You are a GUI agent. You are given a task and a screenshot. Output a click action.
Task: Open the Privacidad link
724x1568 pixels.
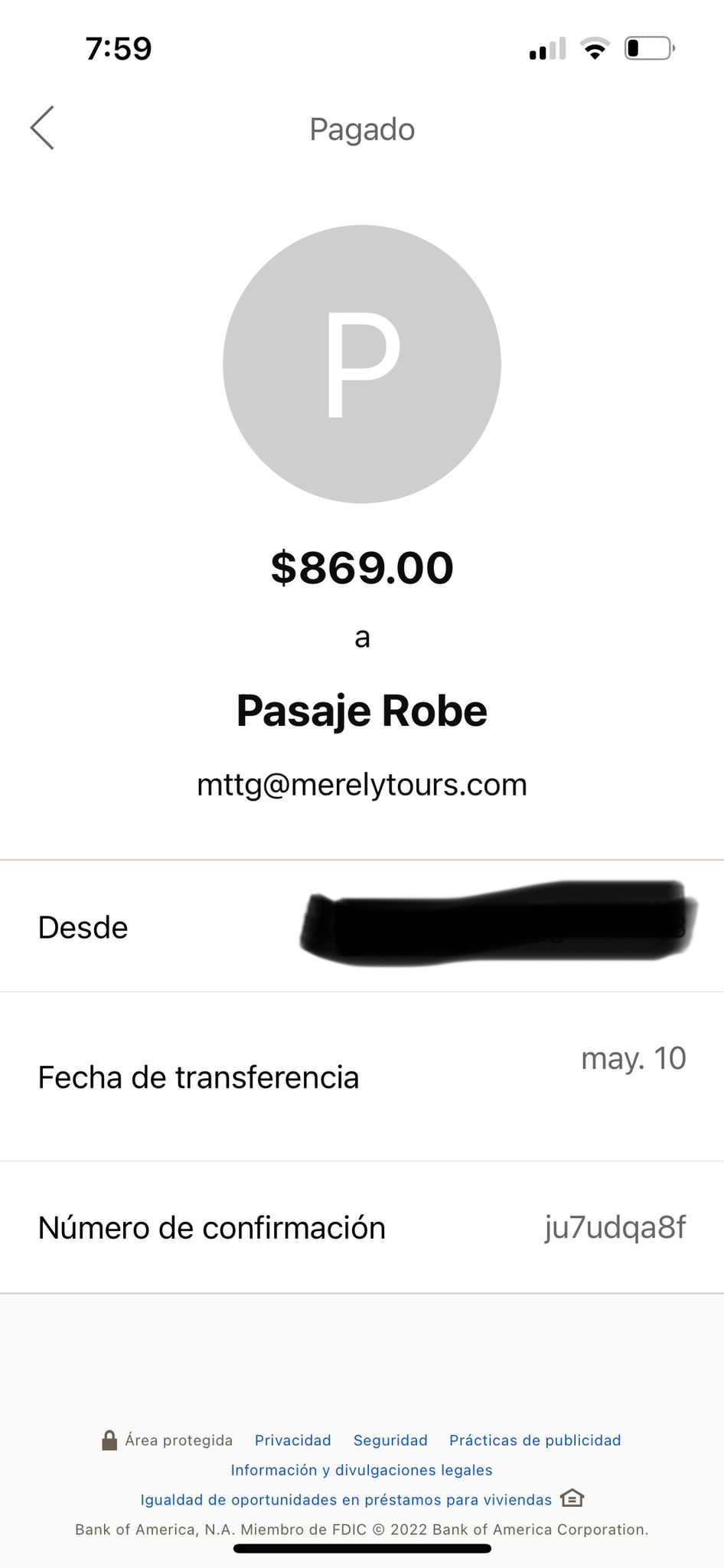(292, 1440)
